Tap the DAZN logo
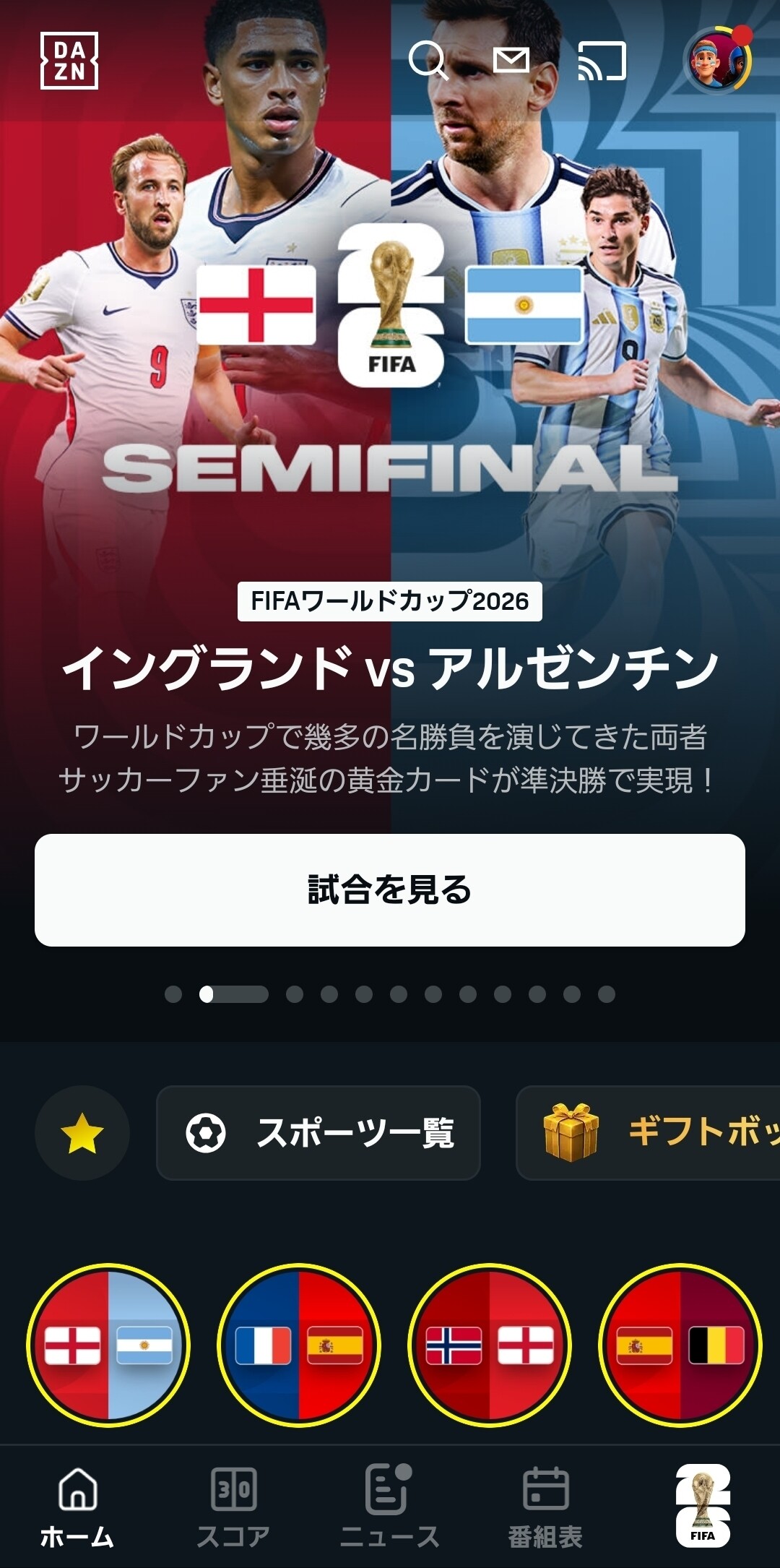 tap(69, 61)
